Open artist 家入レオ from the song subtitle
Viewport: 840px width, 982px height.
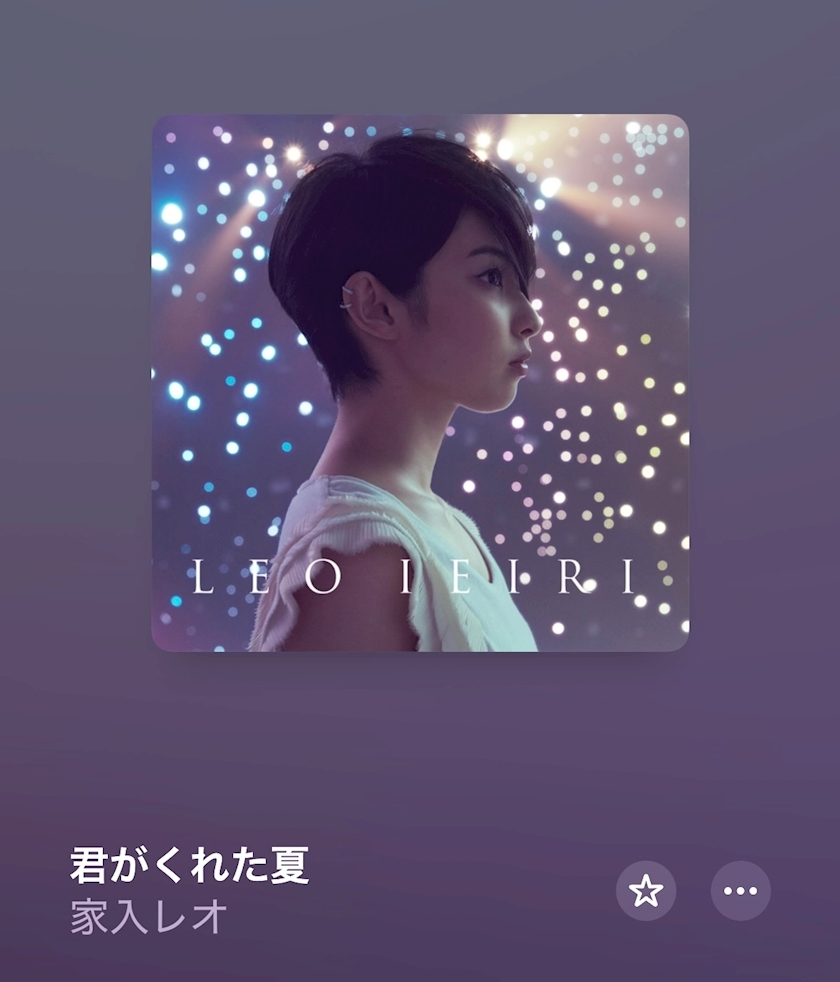[x=149, y=916]
